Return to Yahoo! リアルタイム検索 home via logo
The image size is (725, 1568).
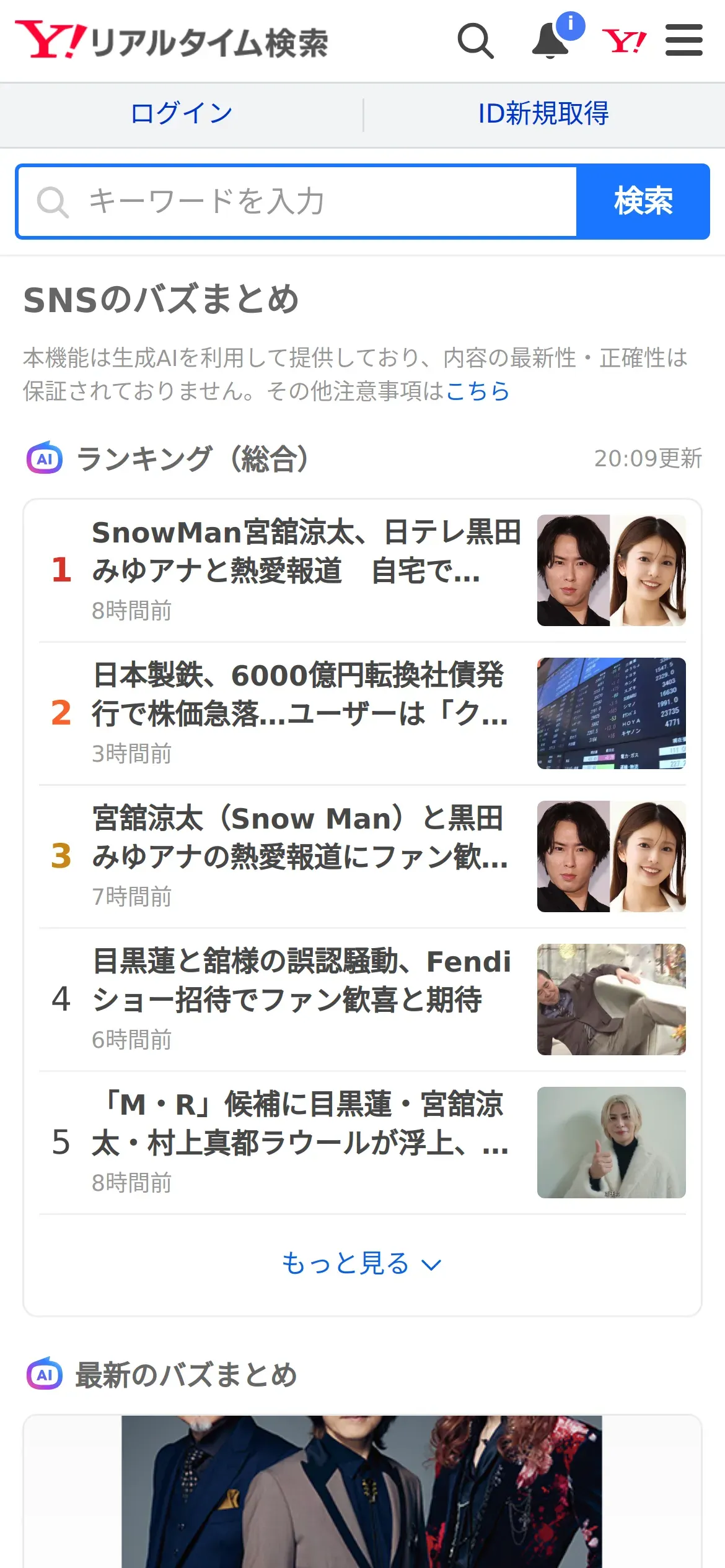(x=172, y=41)
